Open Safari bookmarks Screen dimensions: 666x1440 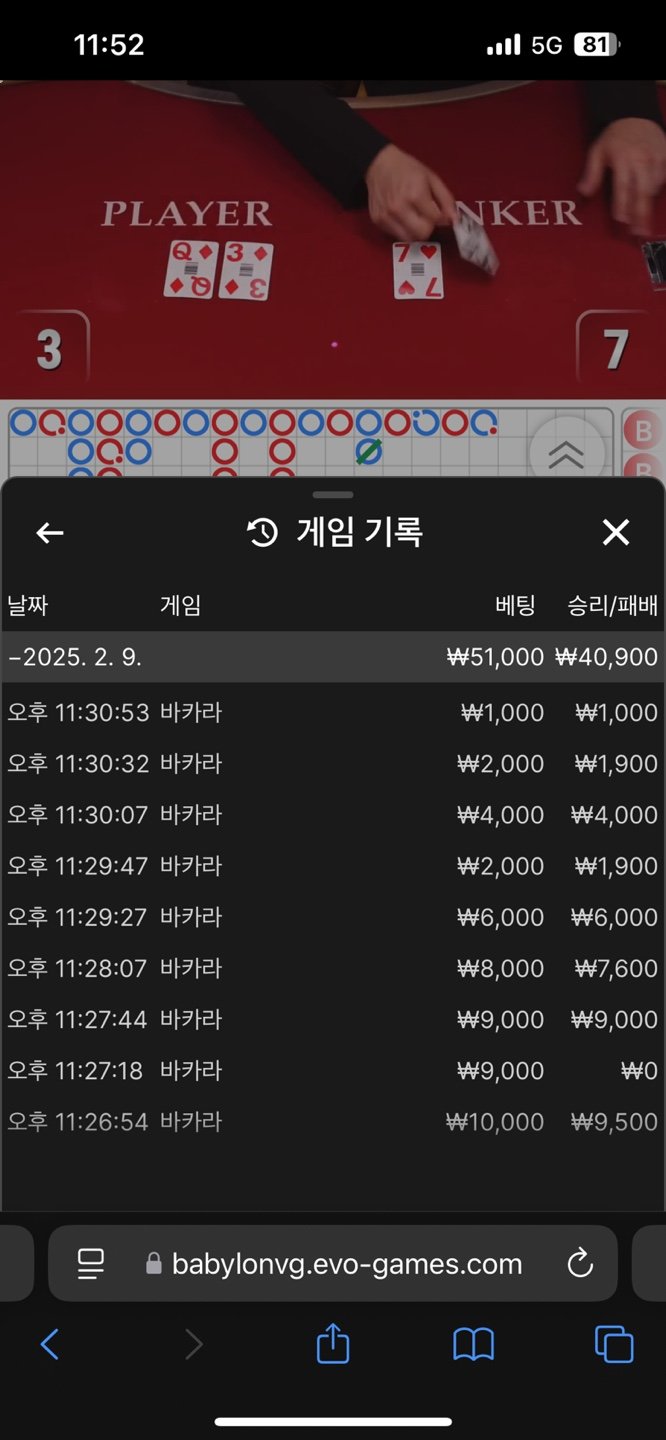[x=474, y=1345]
